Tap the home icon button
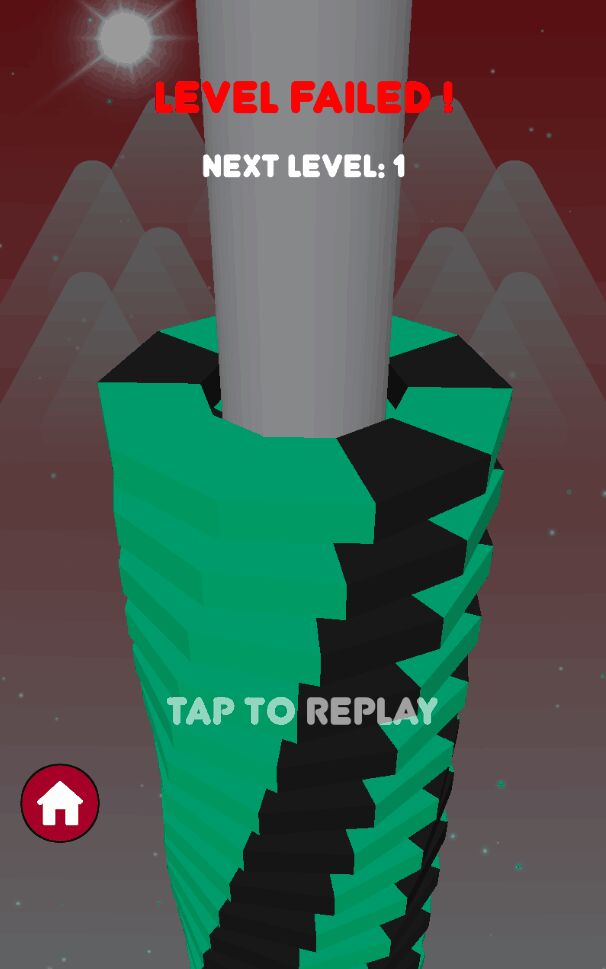 [60, 803]
